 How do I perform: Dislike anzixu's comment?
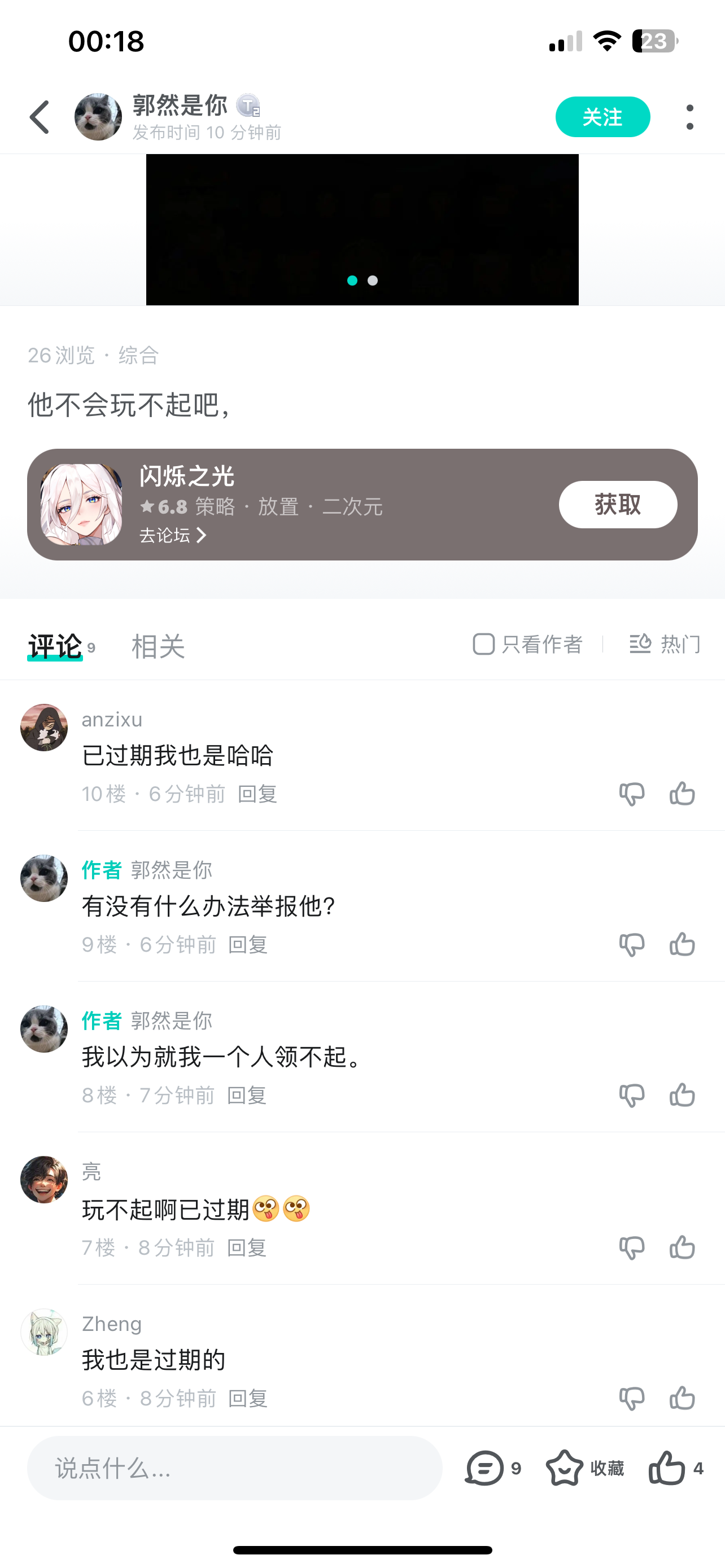click(632, 794)
